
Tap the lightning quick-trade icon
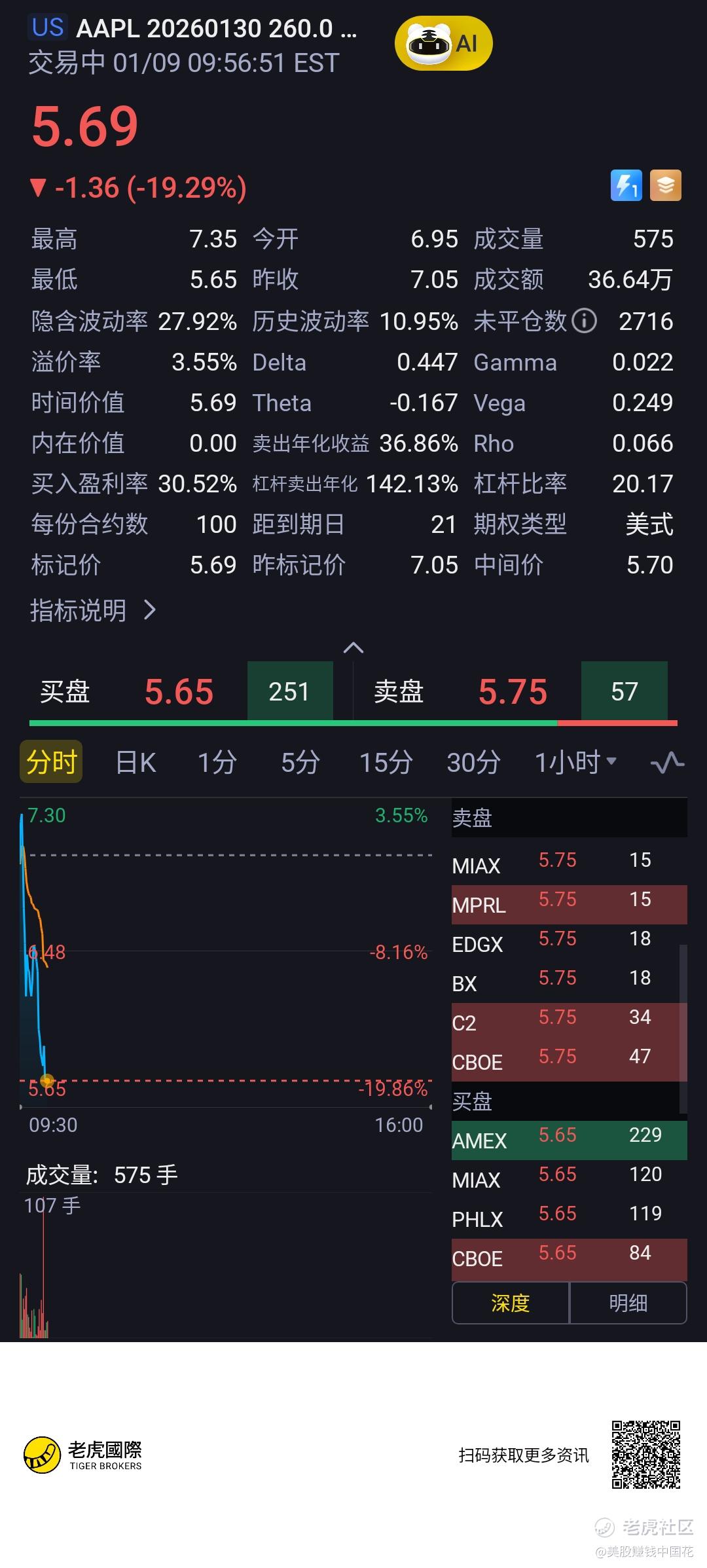[x=626, y=185]
